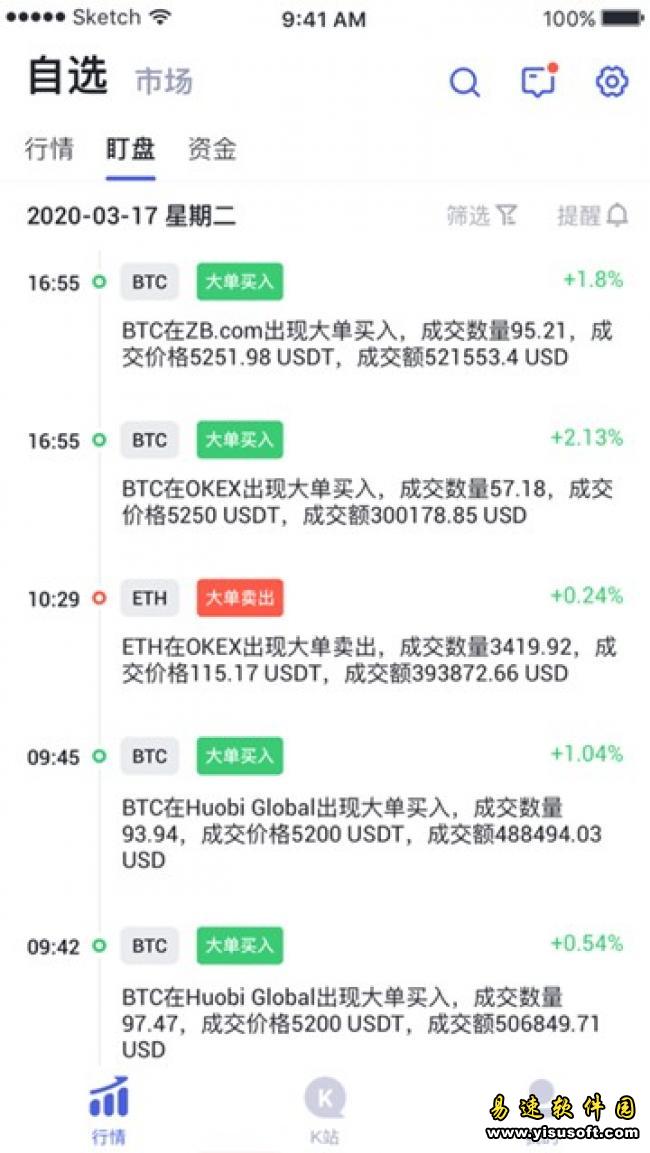The image size is (650, 1153).
Task: Open the settings gear icon
Action: (611, 82)
